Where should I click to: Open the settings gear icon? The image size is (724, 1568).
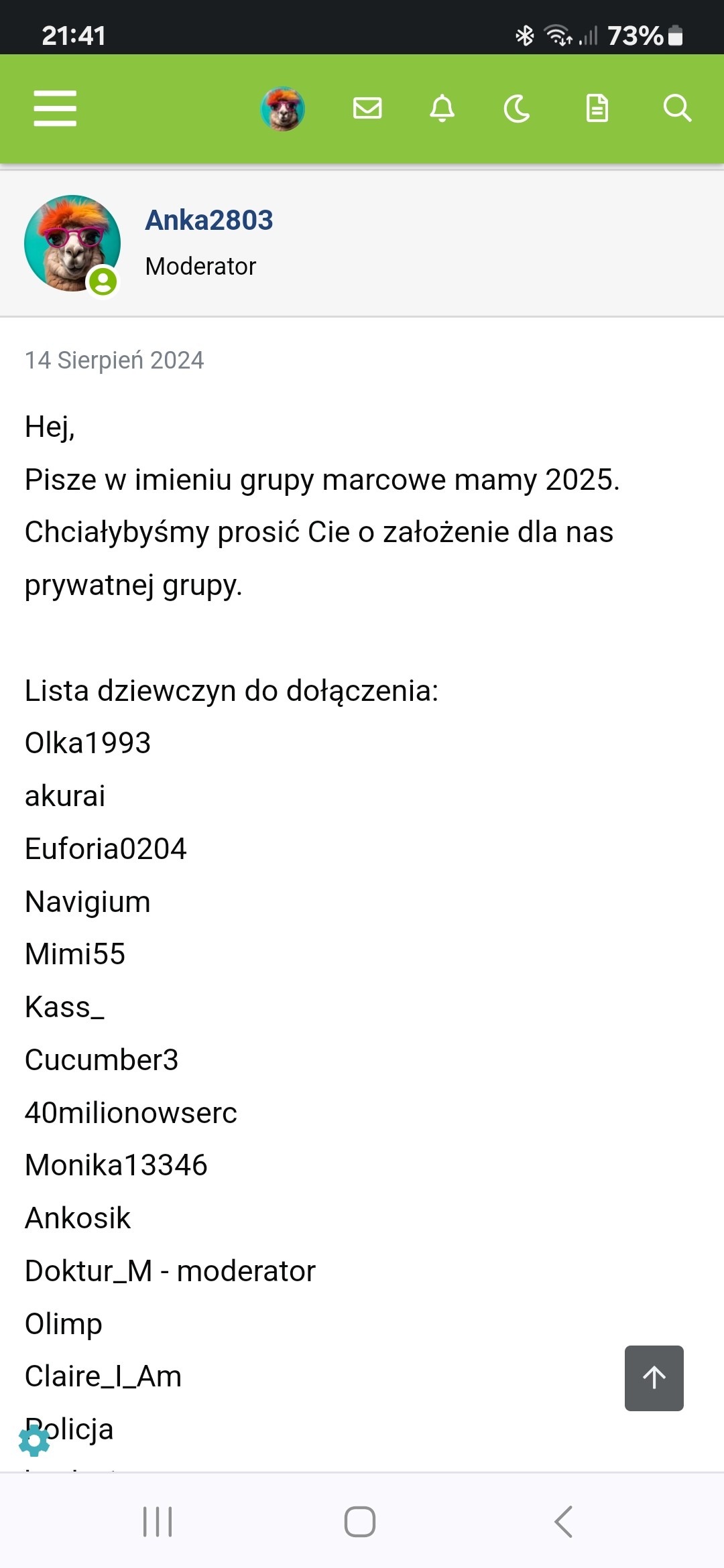point(34,1440)
